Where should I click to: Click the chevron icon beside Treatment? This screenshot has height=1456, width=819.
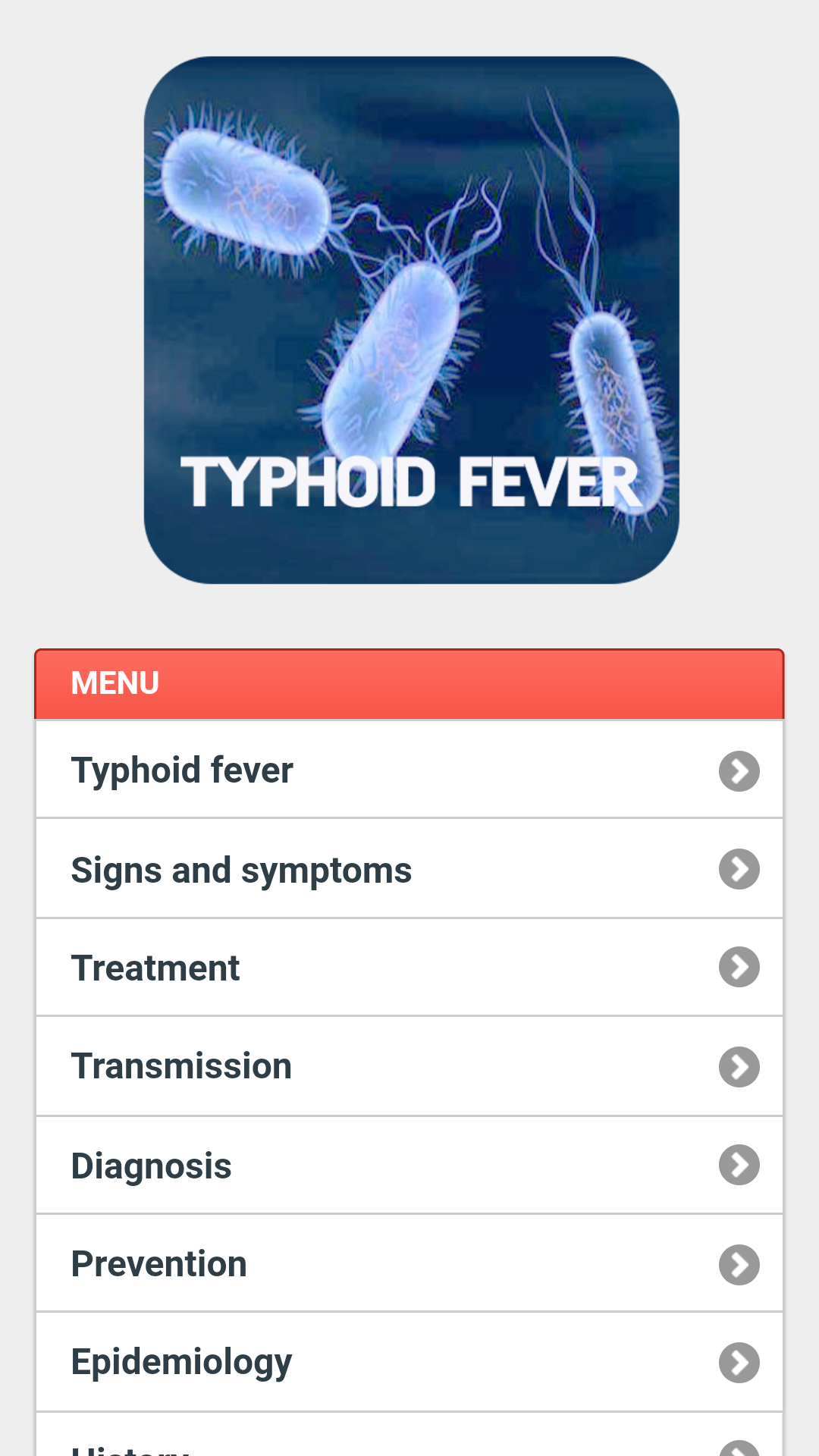point(739,967)
